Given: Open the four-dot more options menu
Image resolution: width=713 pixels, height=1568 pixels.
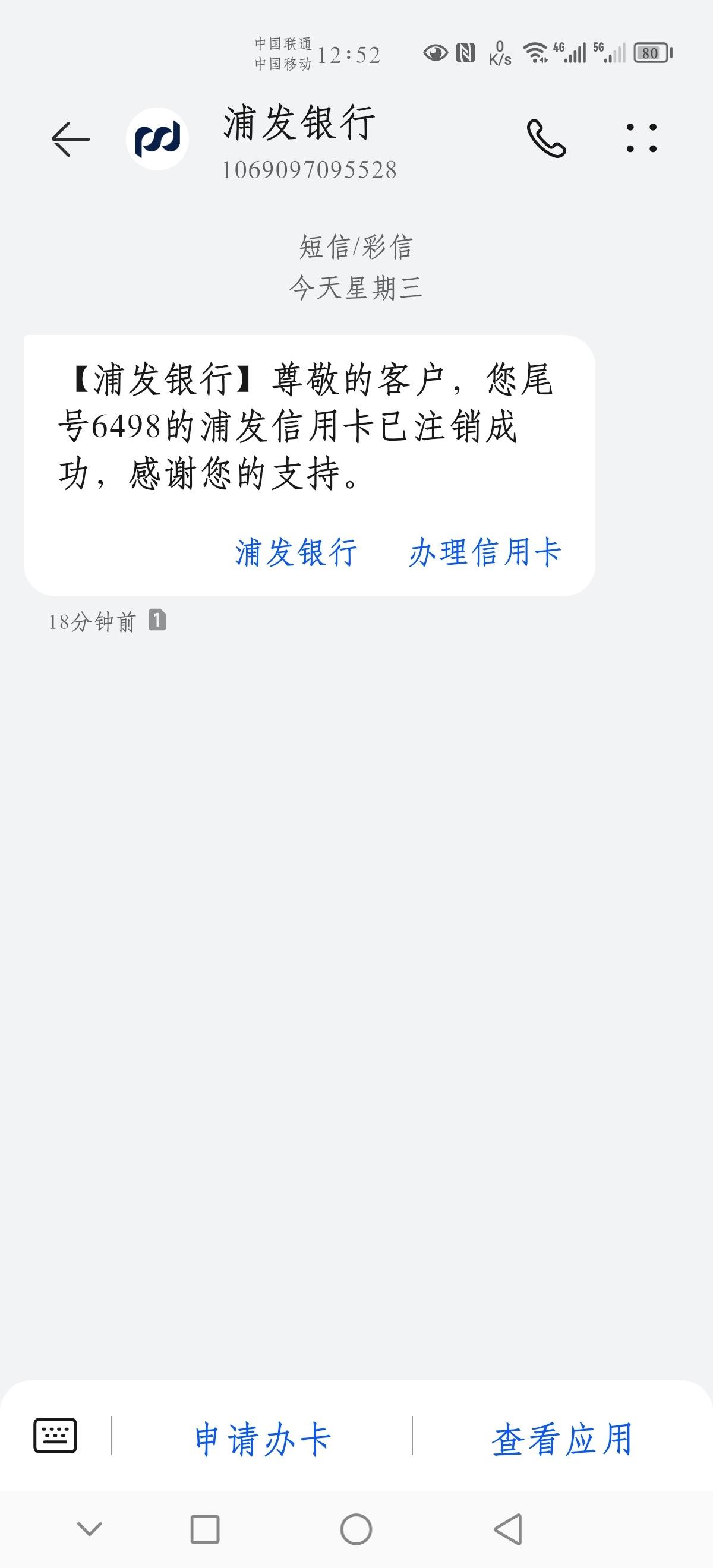Looking at the screenshot, I should coord(642,138).
